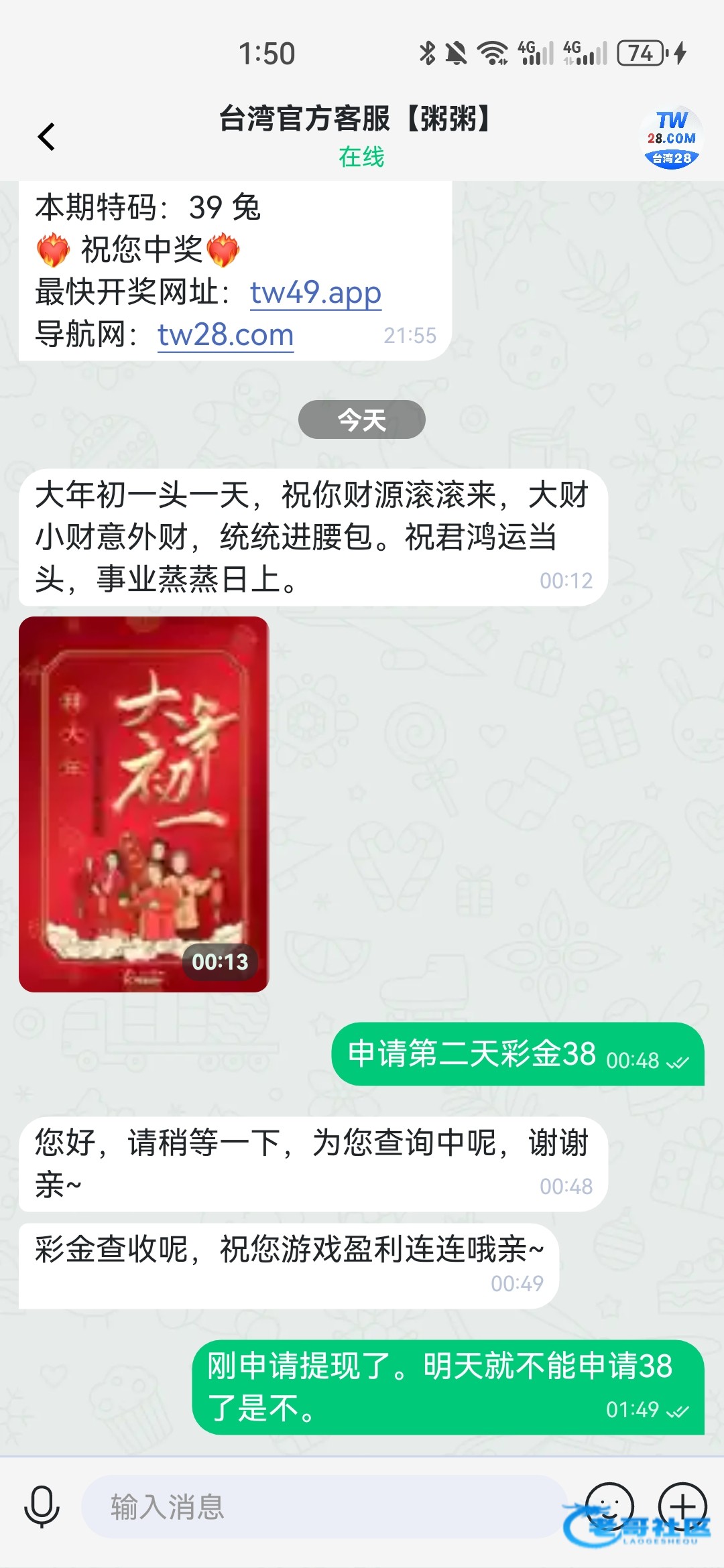Focus the 输入消息 text field
This screenshot has height=1568, width=724.
(x=322, y=1506)
